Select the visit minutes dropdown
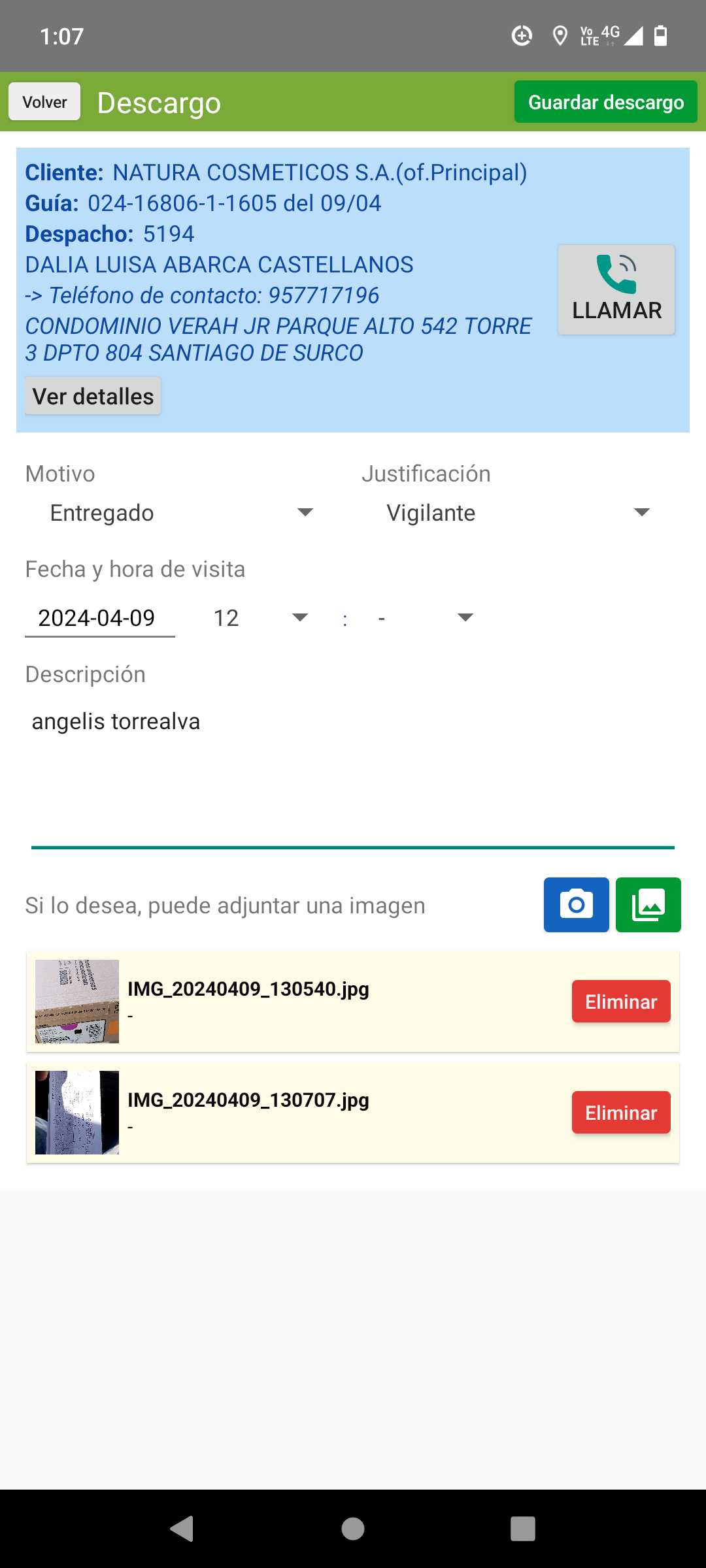 pyautogui.click(x=425, y=618)
